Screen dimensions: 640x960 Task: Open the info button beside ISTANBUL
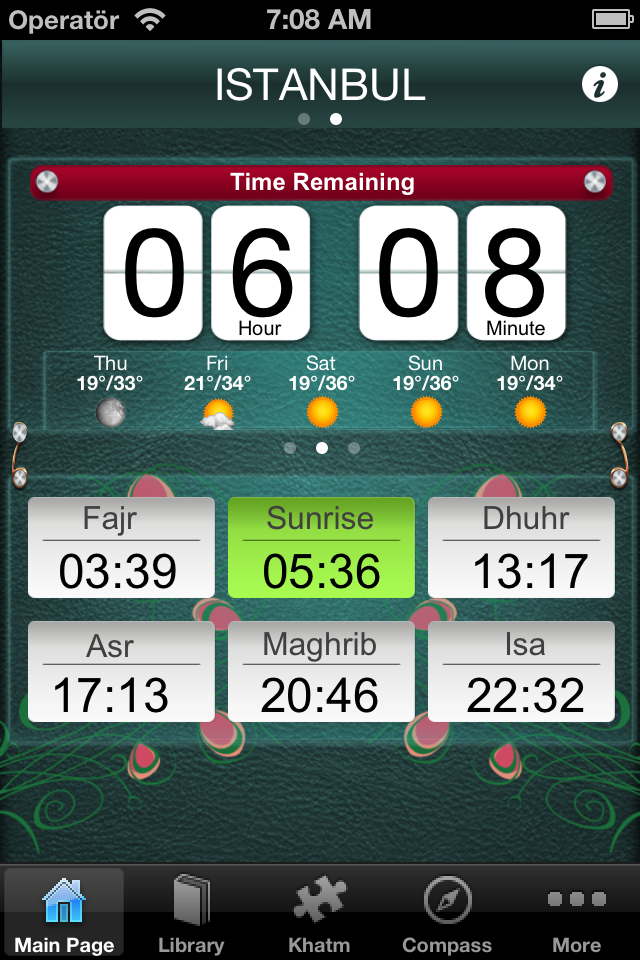(x=600, y=85)
